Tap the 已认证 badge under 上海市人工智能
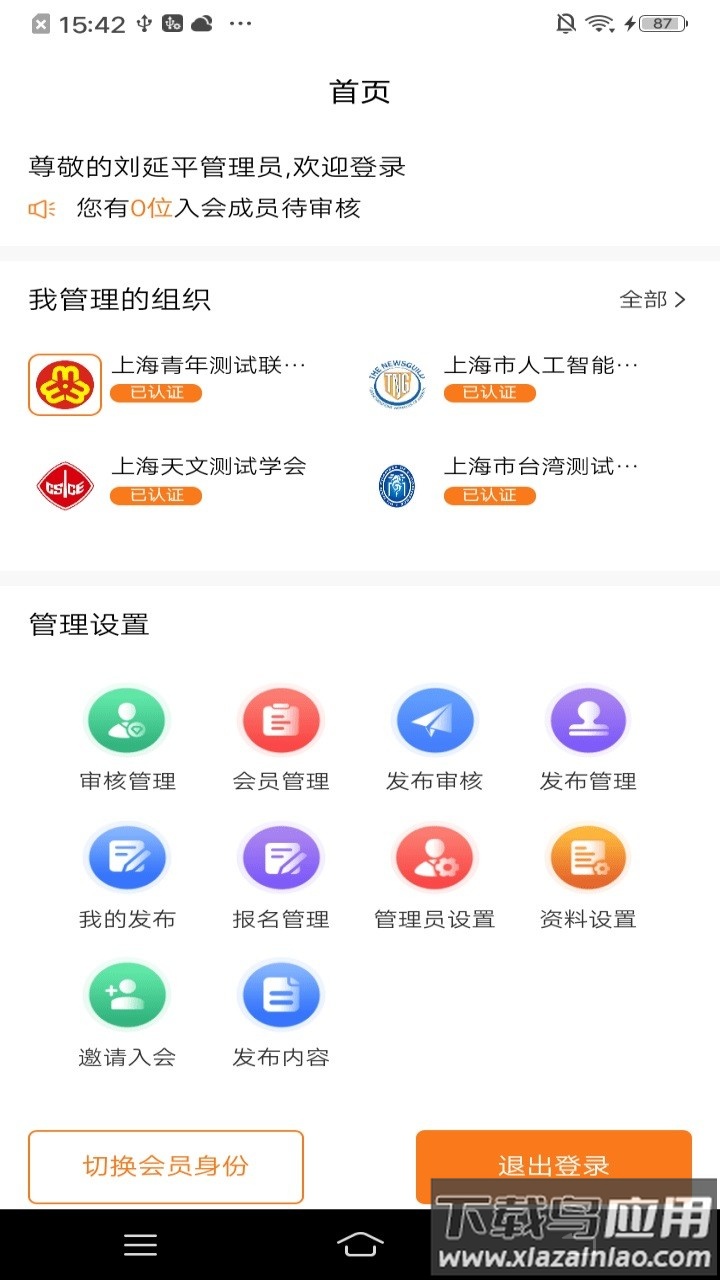Image resolution: width=720 pixels, height=1280 pixels. tap(490, 392)
